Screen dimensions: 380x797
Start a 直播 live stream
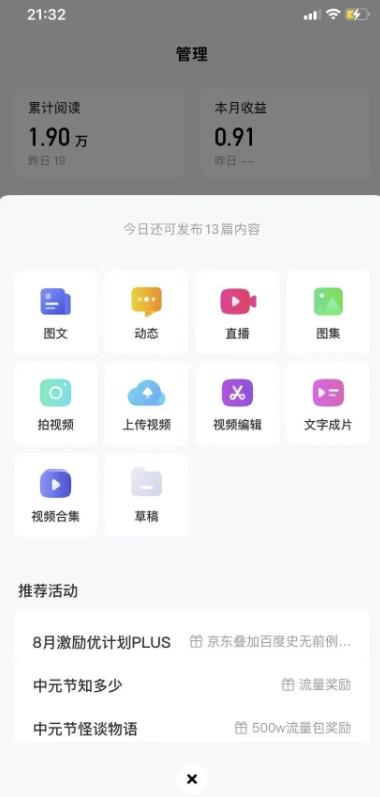pyautogui.click(x=237, y=312)
